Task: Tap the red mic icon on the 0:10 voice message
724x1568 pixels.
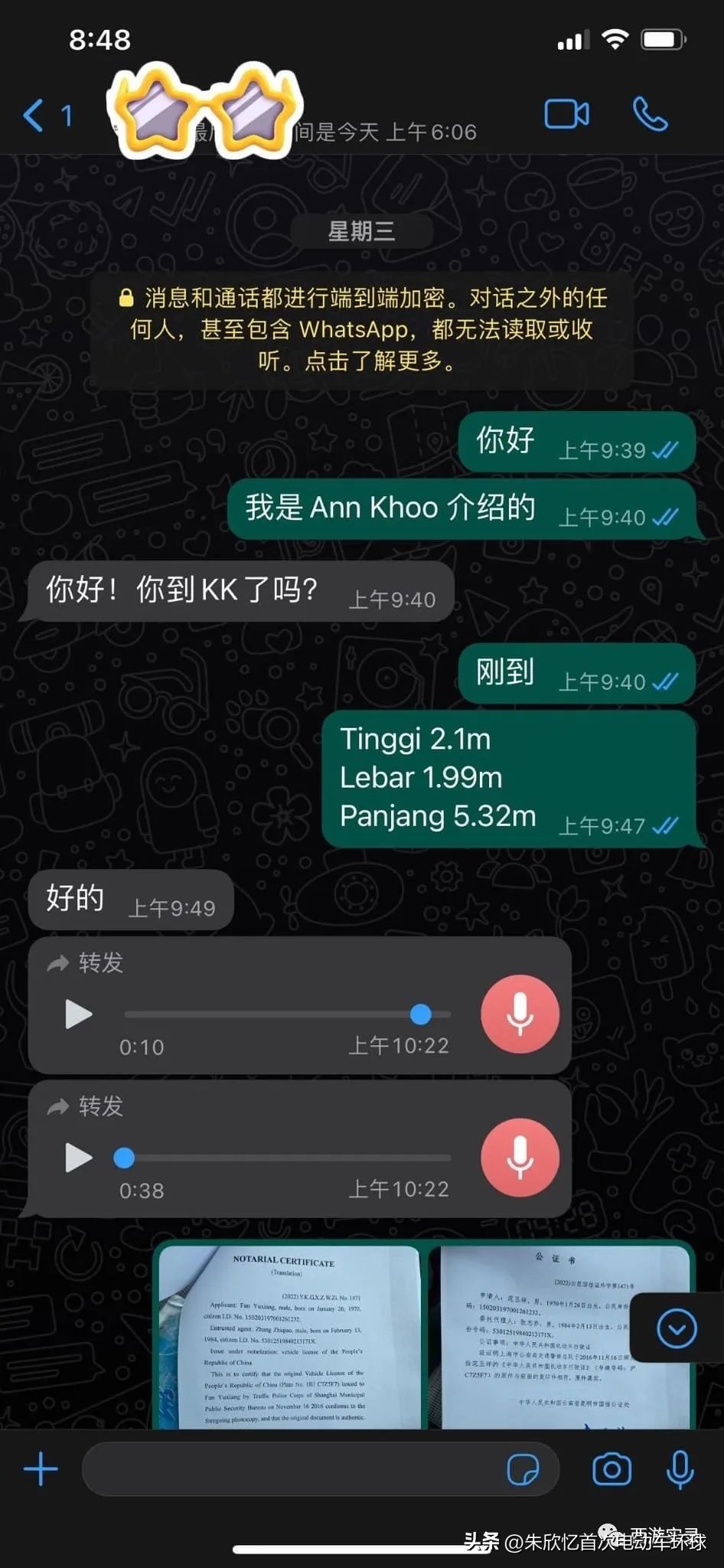Action: [520, 1014]
